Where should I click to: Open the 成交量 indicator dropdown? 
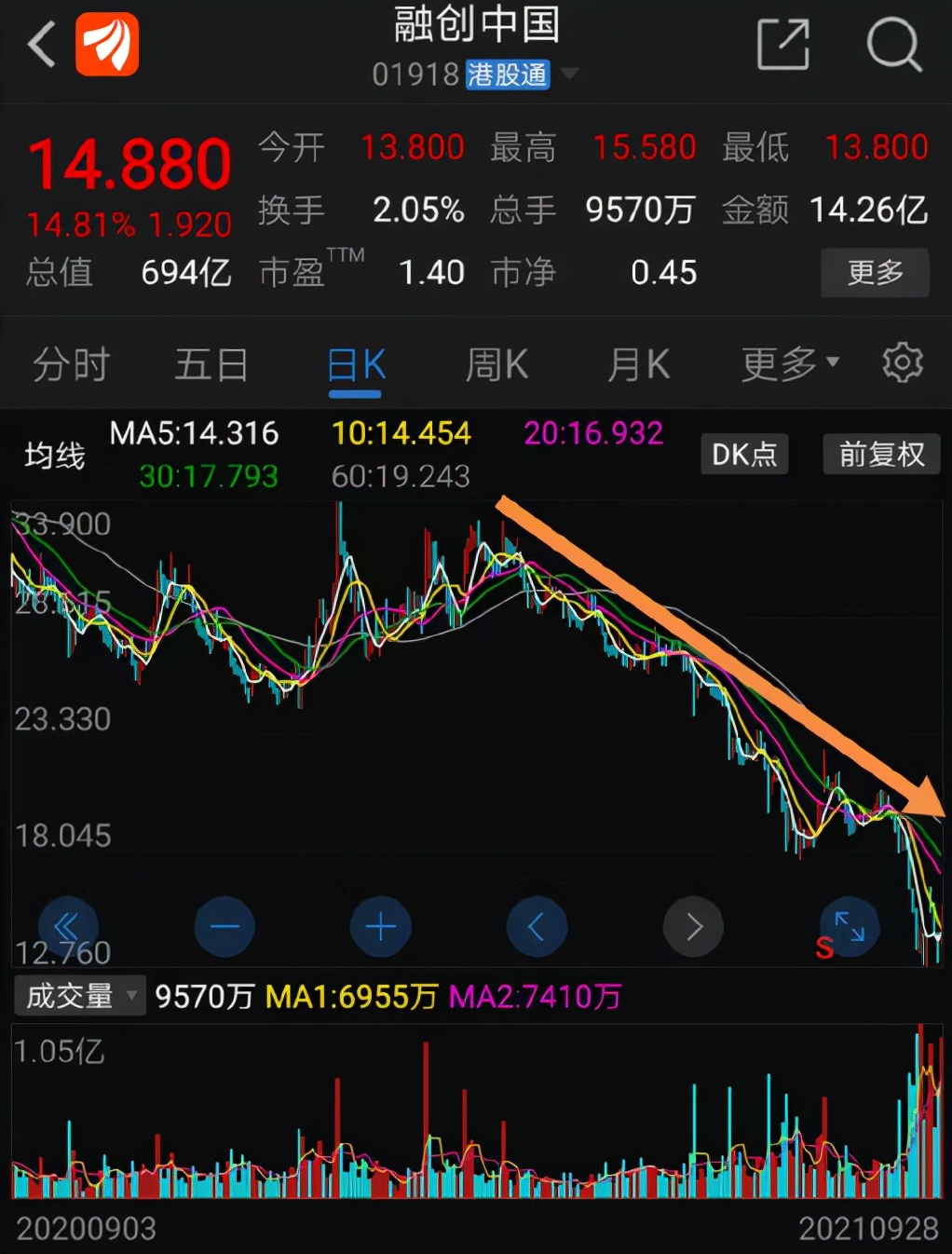click(x=79, y=996)
